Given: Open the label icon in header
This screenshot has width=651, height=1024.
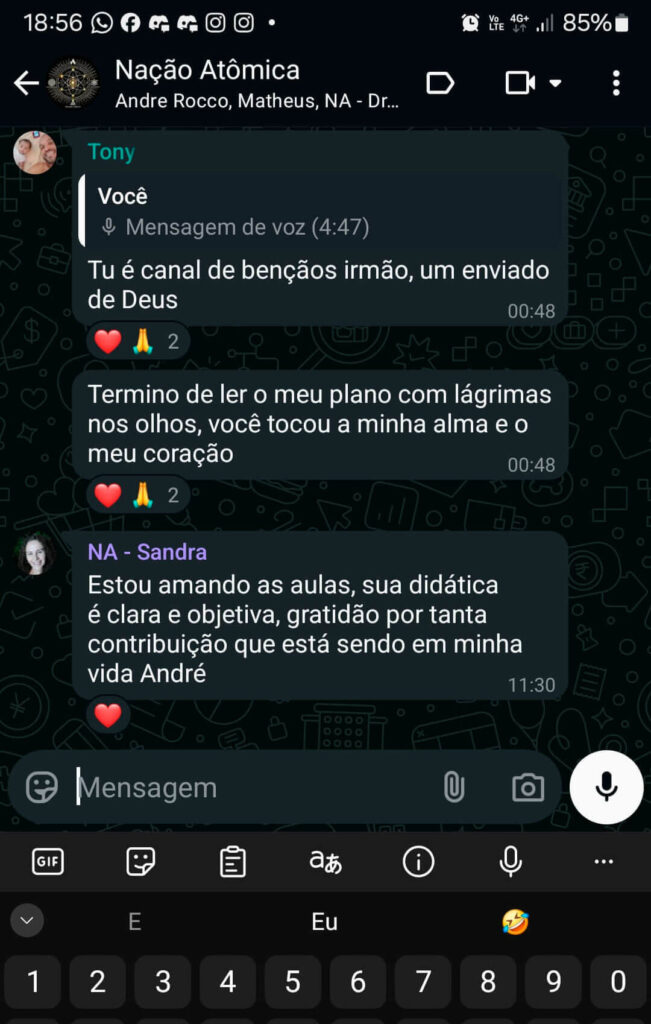Looking at the screenshot, I should [440, 83].
